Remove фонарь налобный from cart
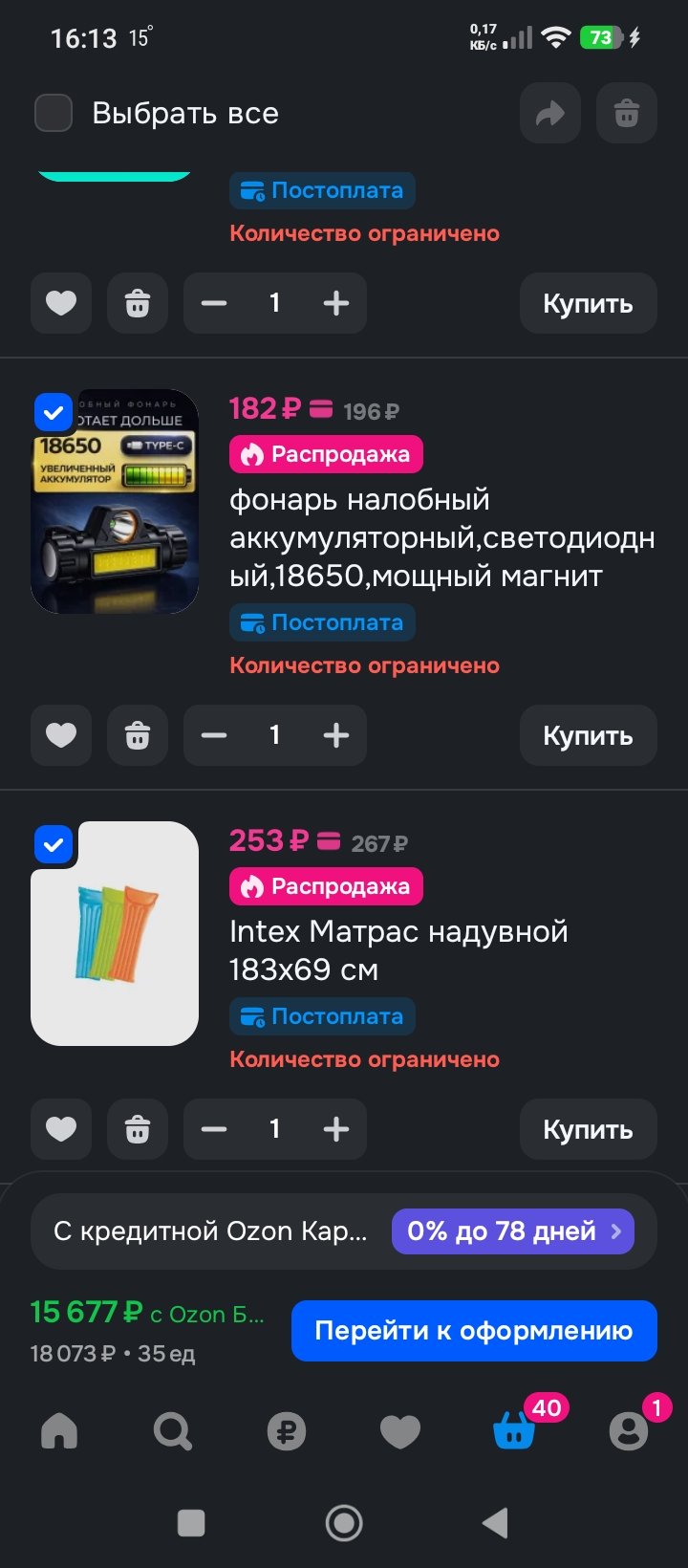Image resolution: width=688 pixels, height=1568 pixels. point(138,735)
